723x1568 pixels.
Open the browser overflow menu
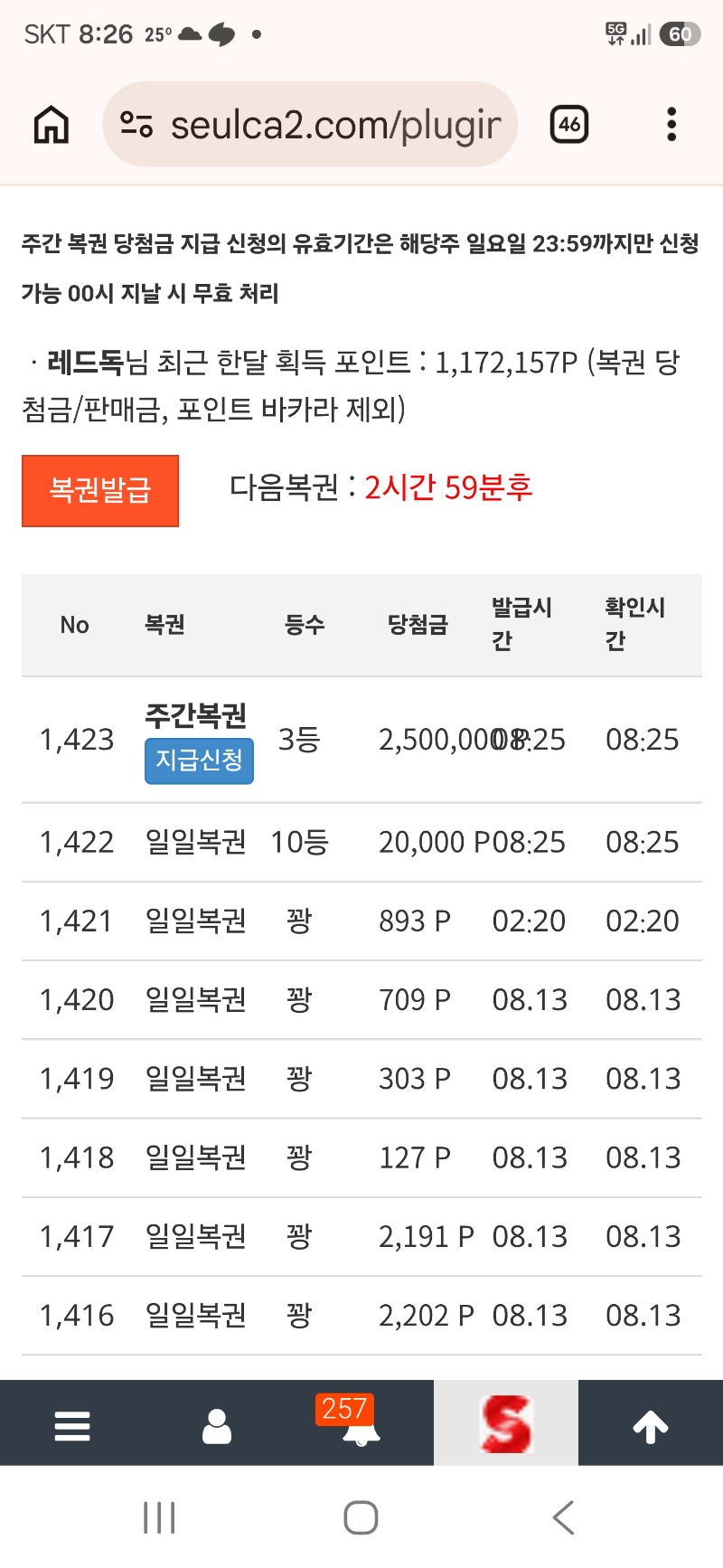(x=671, y=124)
